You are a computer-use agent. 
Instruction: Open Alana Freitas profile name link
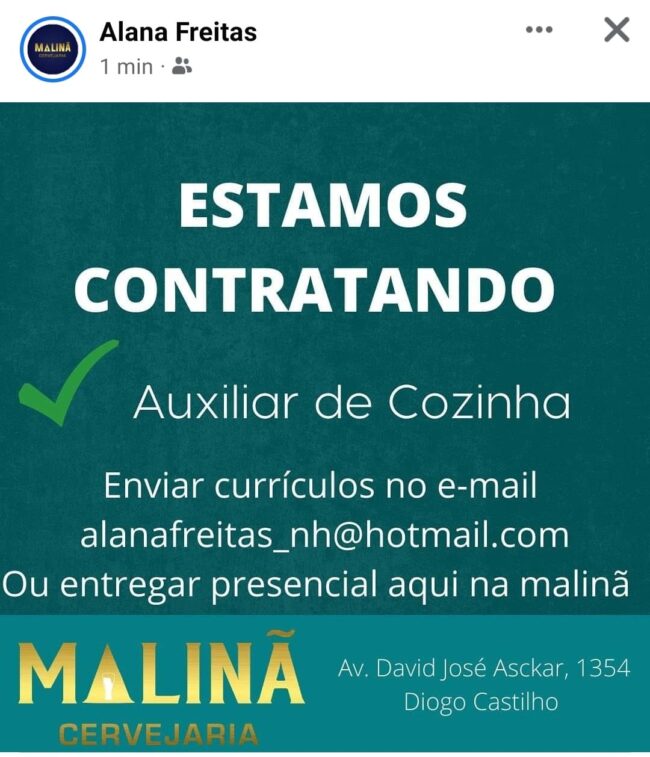pos(178,32)
